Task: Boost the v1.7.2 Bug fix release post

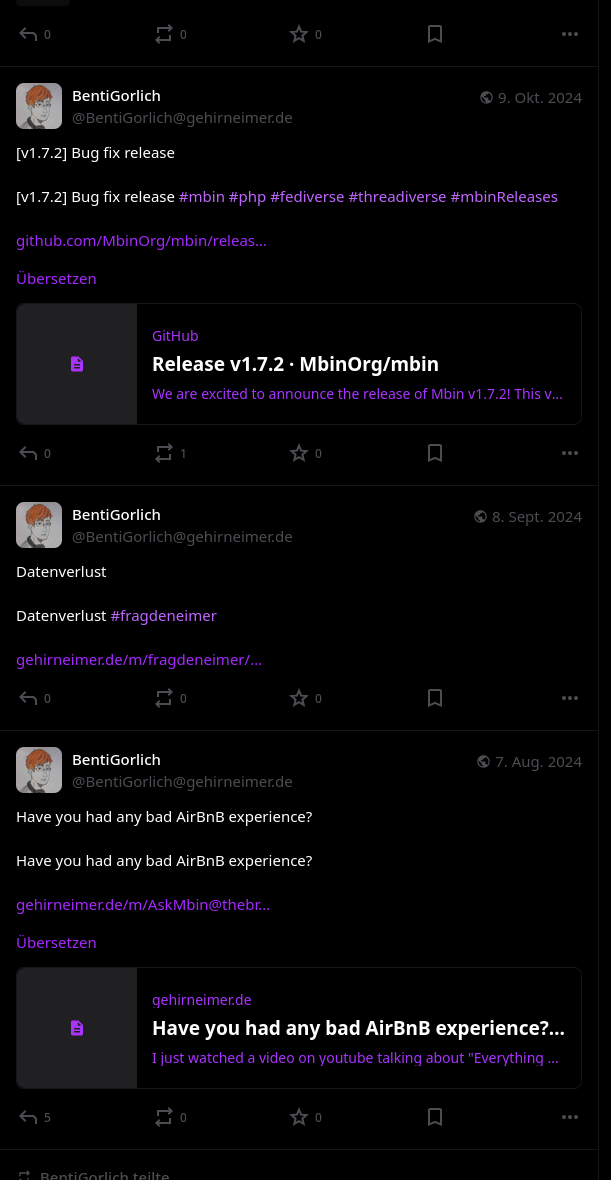Action: [x=164, y=453]
